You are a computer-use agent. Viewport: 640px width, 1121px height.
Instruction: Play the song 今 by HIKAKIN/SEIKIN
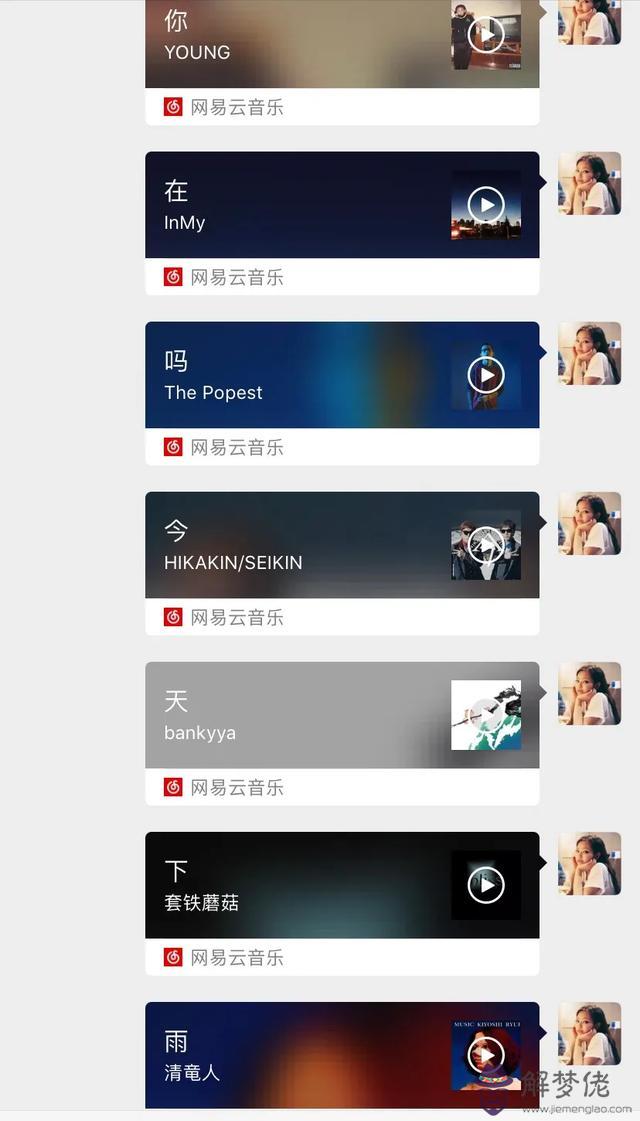[486, 545]
